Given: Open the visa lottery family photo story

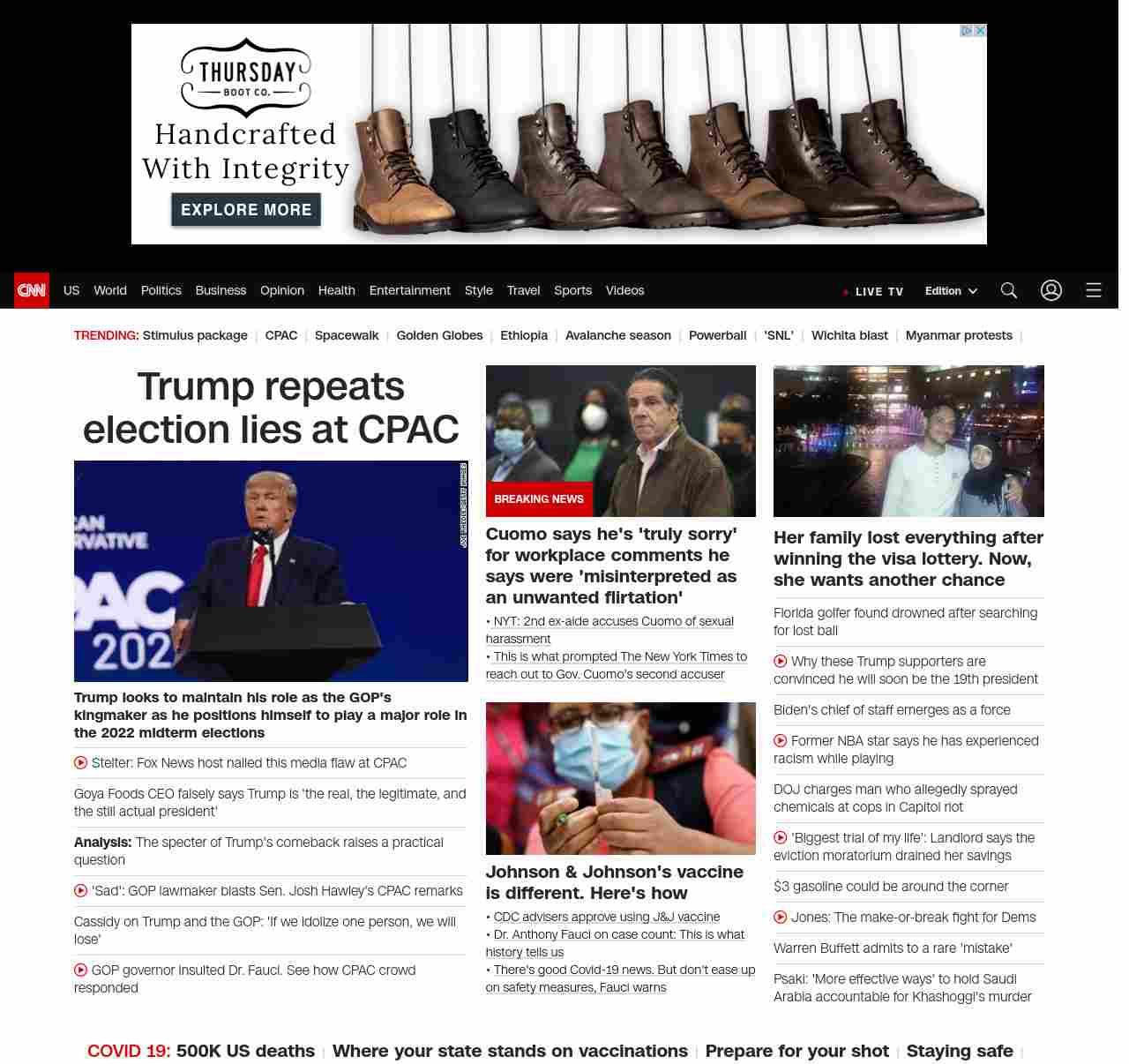Looking at the screenshot, I should click(x=908, y=441).
